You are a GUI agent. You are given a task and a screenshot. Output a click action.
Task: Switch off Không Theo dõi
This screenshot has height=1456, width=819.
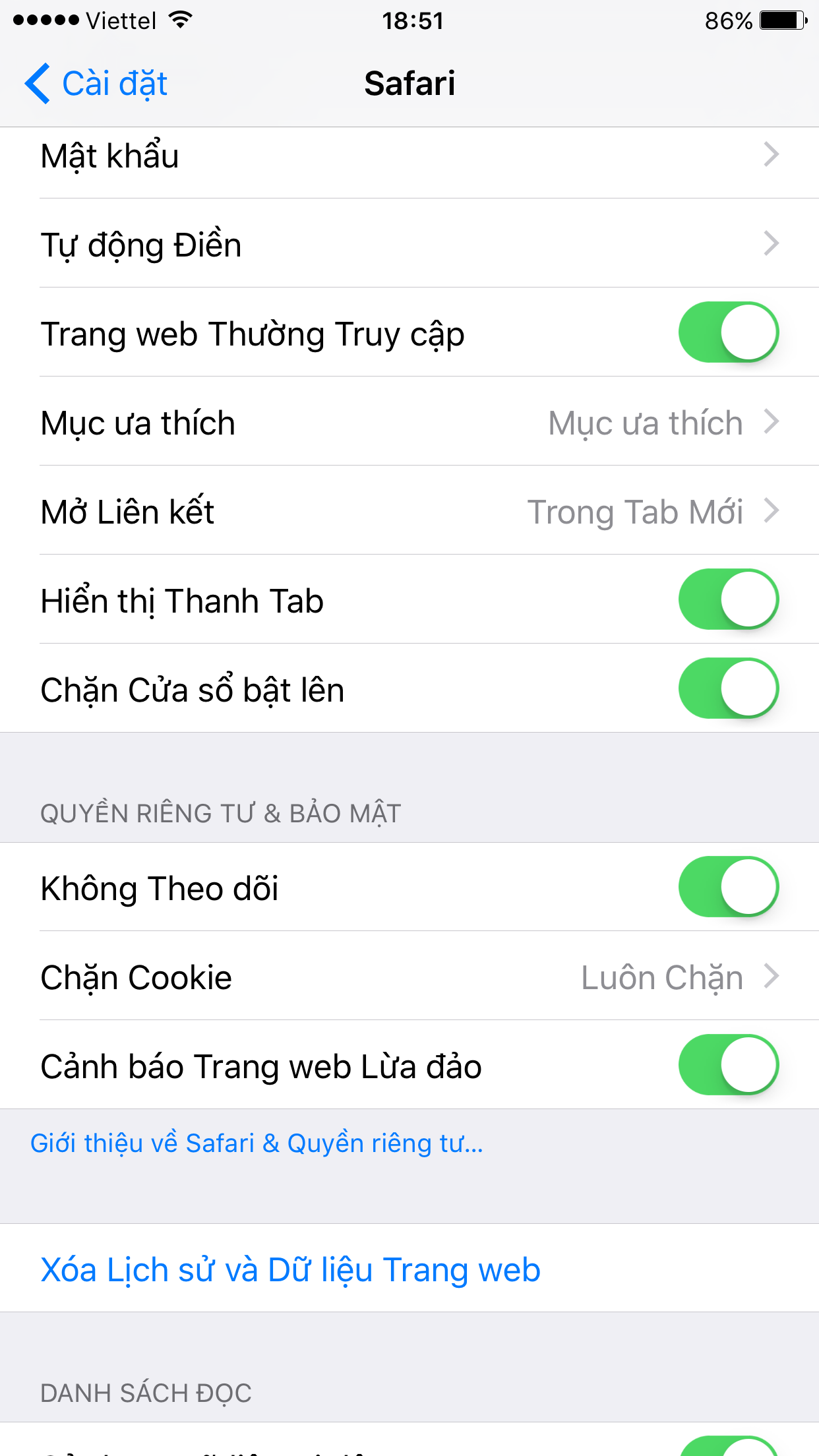pos(728,887)
